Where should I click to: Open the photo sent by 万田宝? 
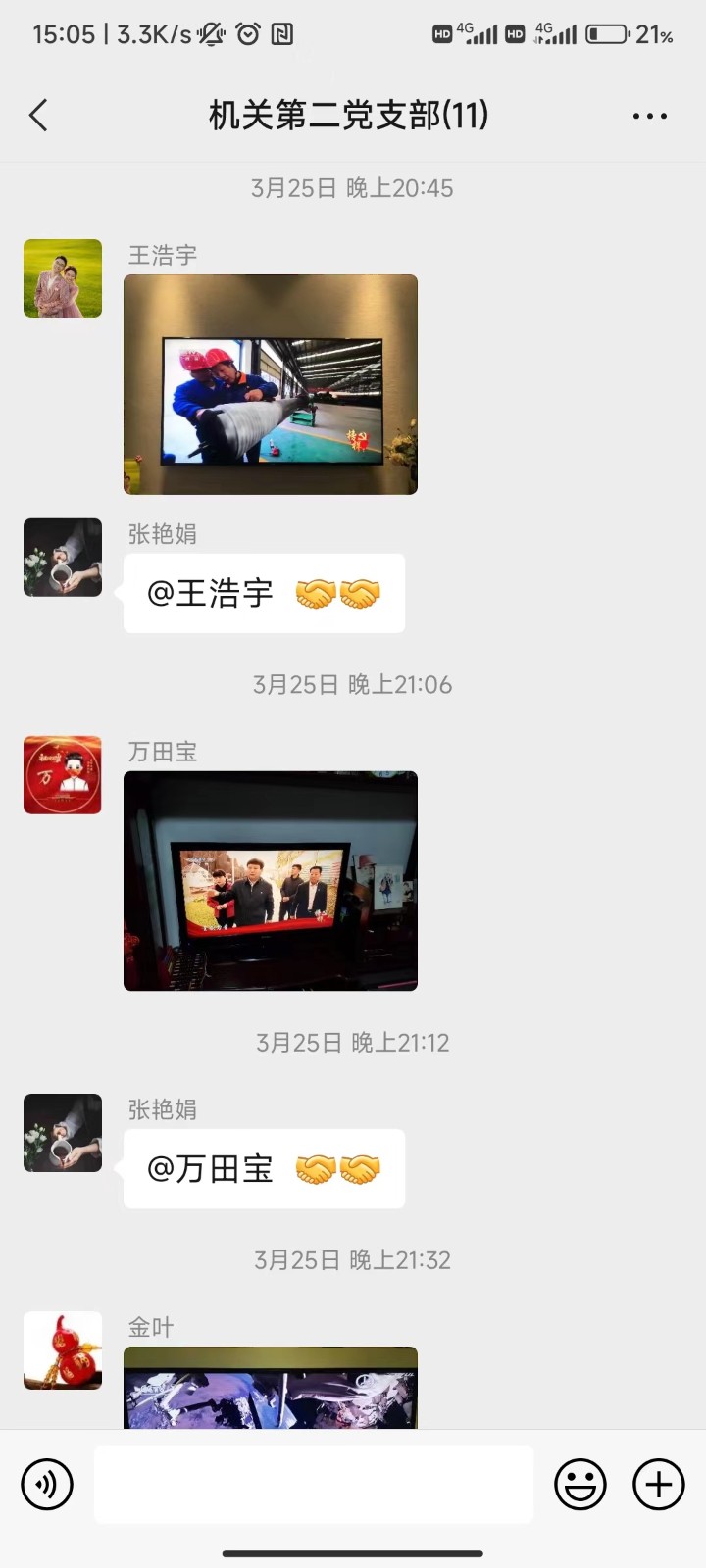click(271, 881)
